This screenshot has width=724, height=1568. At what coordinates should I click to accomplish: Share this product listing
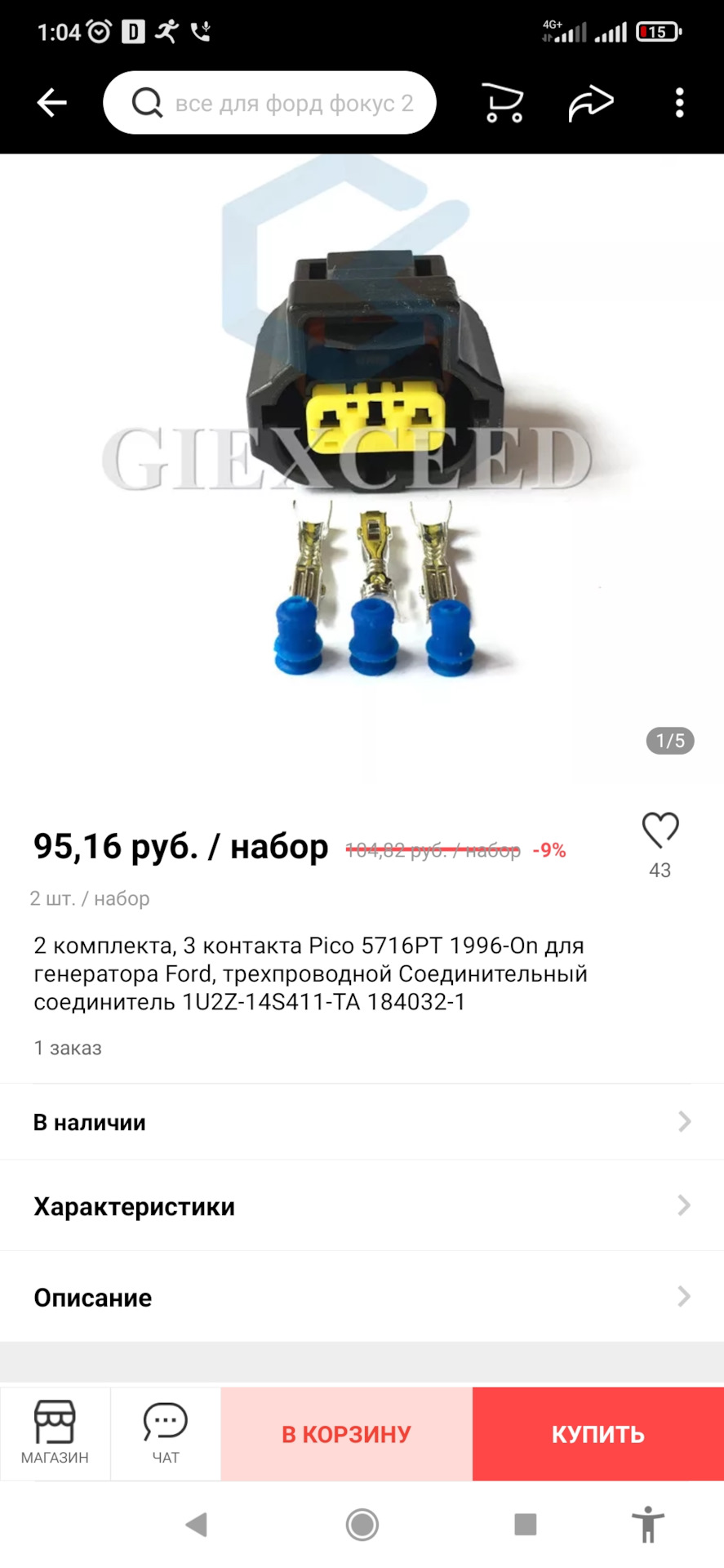(x=592, y=101)
